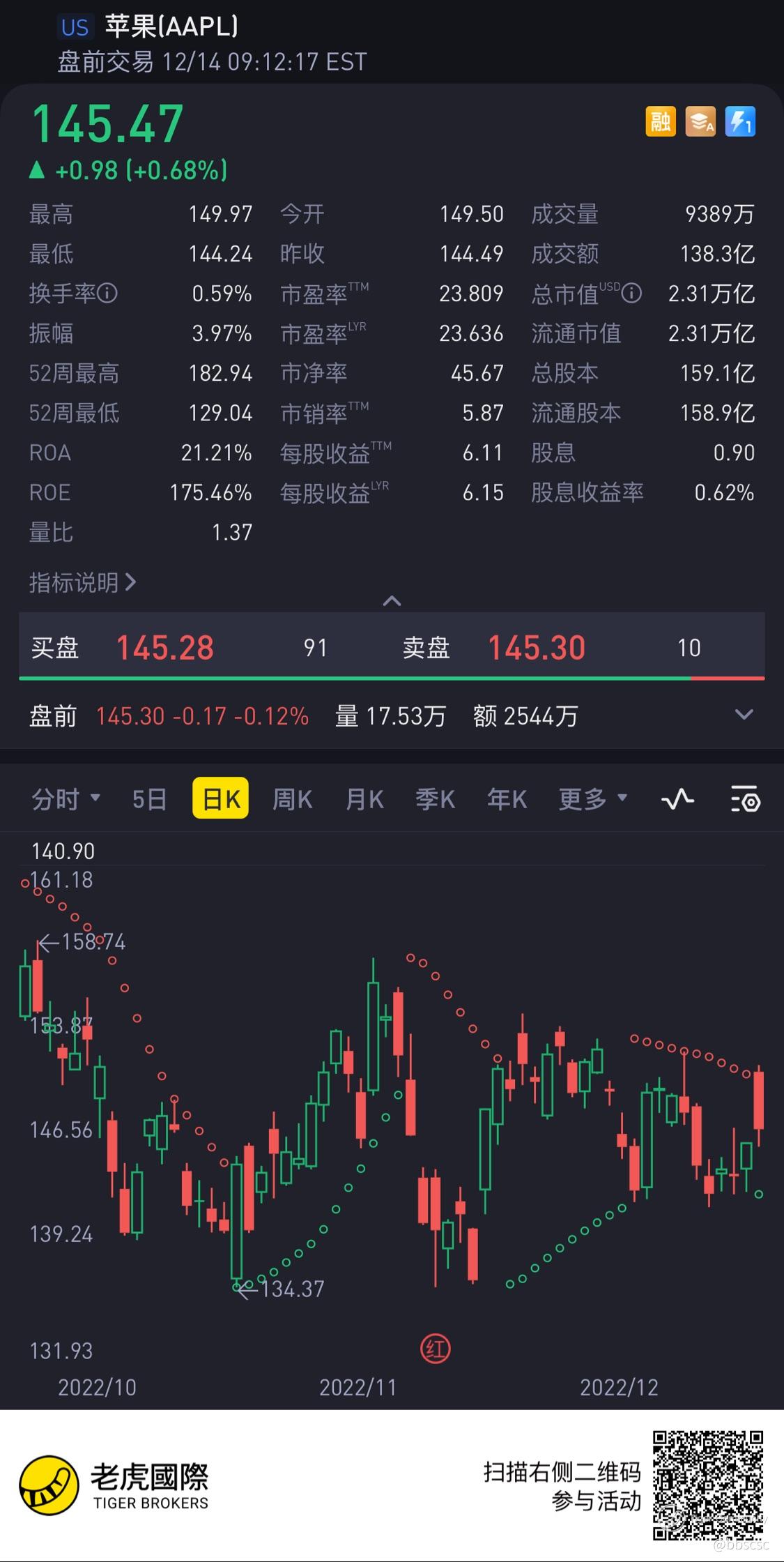Open the 更多 chart period dropdown
This screenshot has width=784, height=1562.
pos(592,798)
